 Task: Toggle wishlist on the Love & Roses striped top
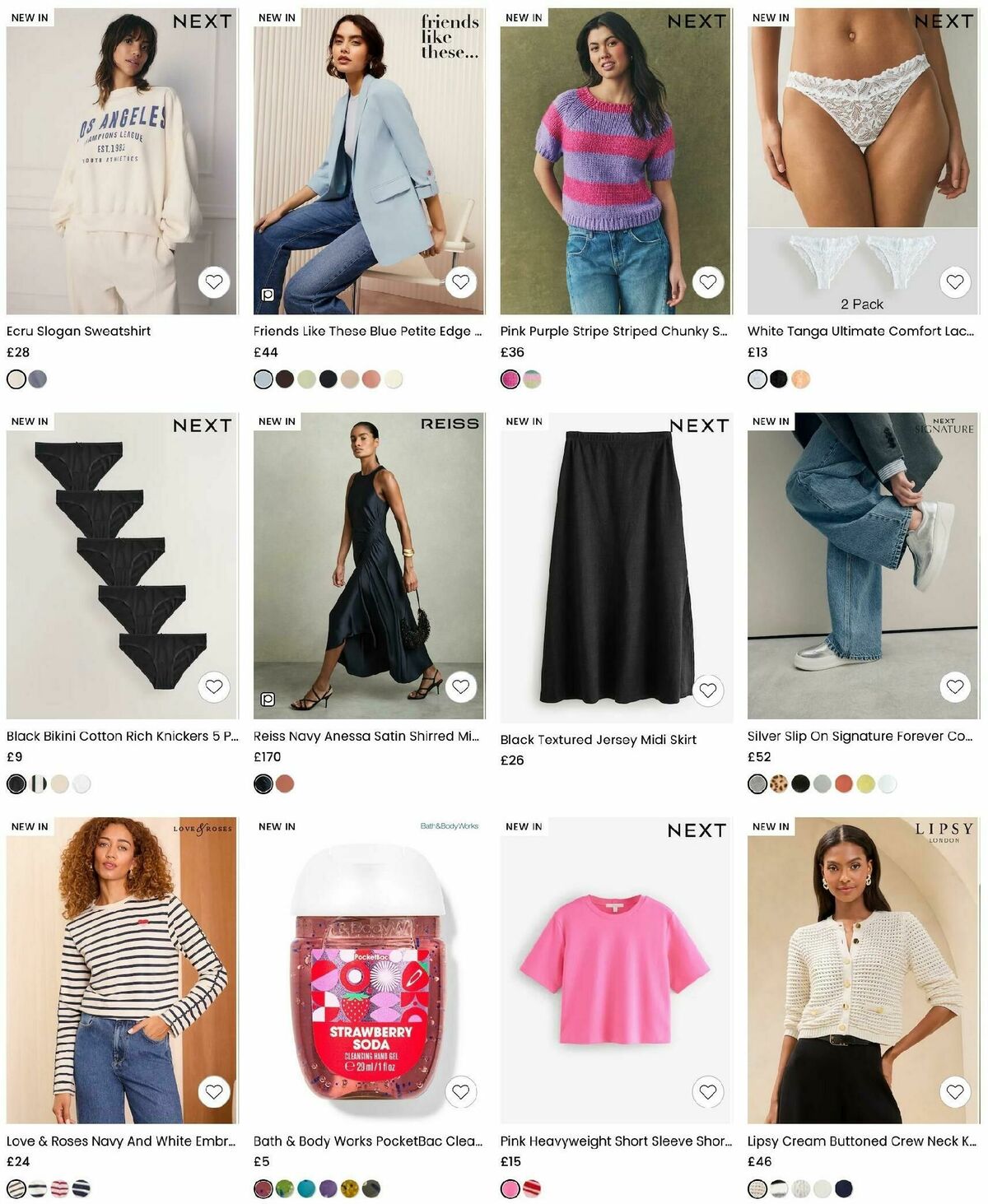coord(214,1092)
